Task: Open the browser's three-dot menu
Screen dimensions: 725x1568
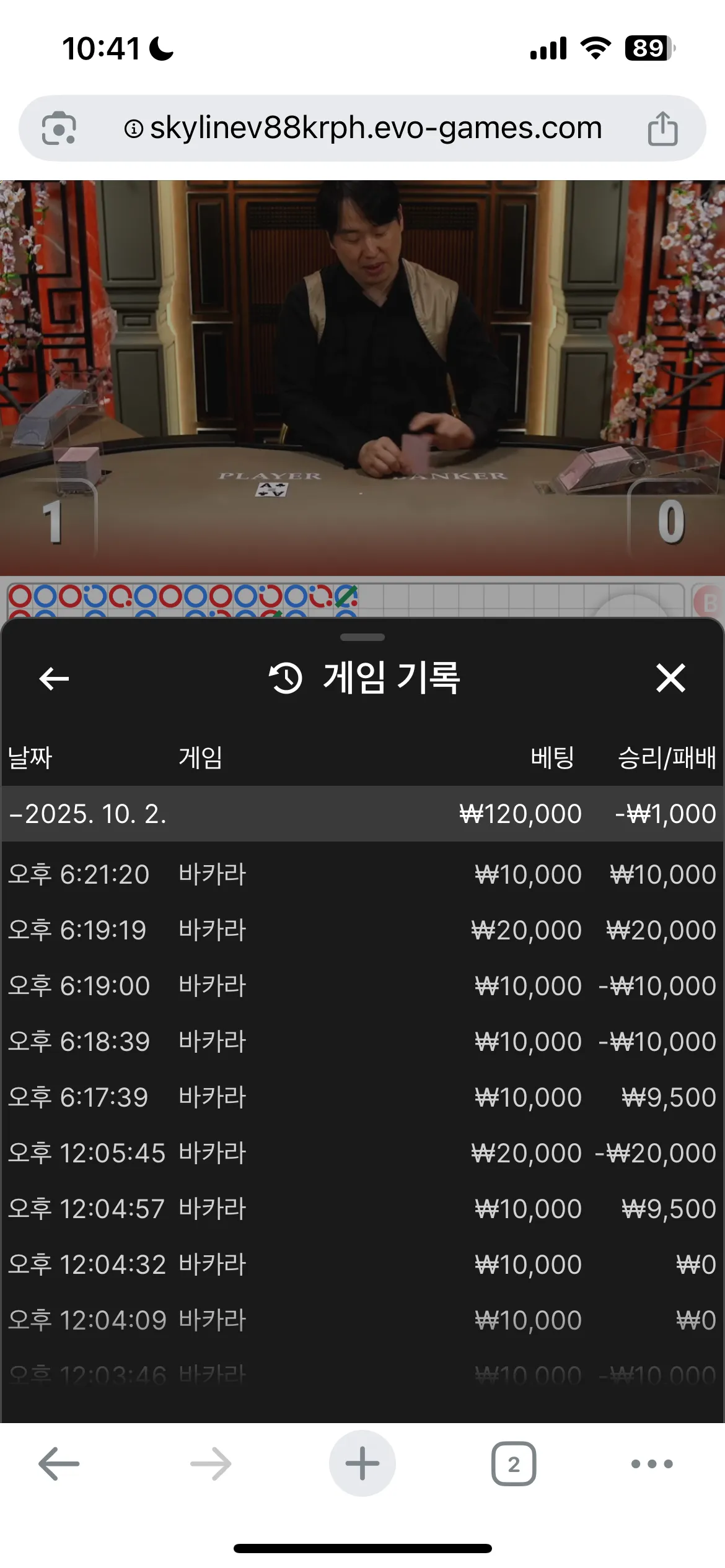Action: (x=652, y=1464)
